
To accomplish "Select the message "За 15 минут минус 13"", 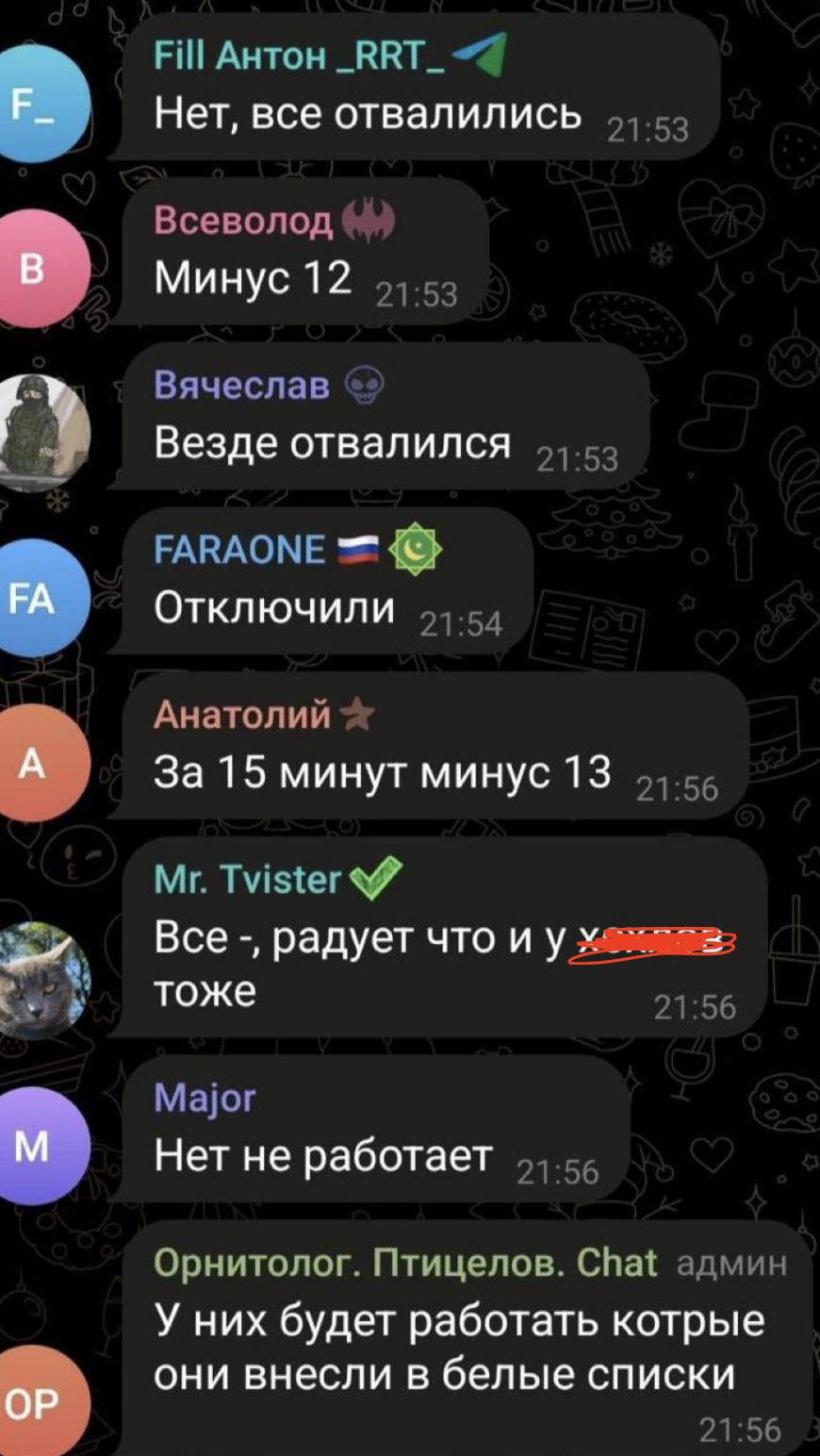I will coord(382,773).
